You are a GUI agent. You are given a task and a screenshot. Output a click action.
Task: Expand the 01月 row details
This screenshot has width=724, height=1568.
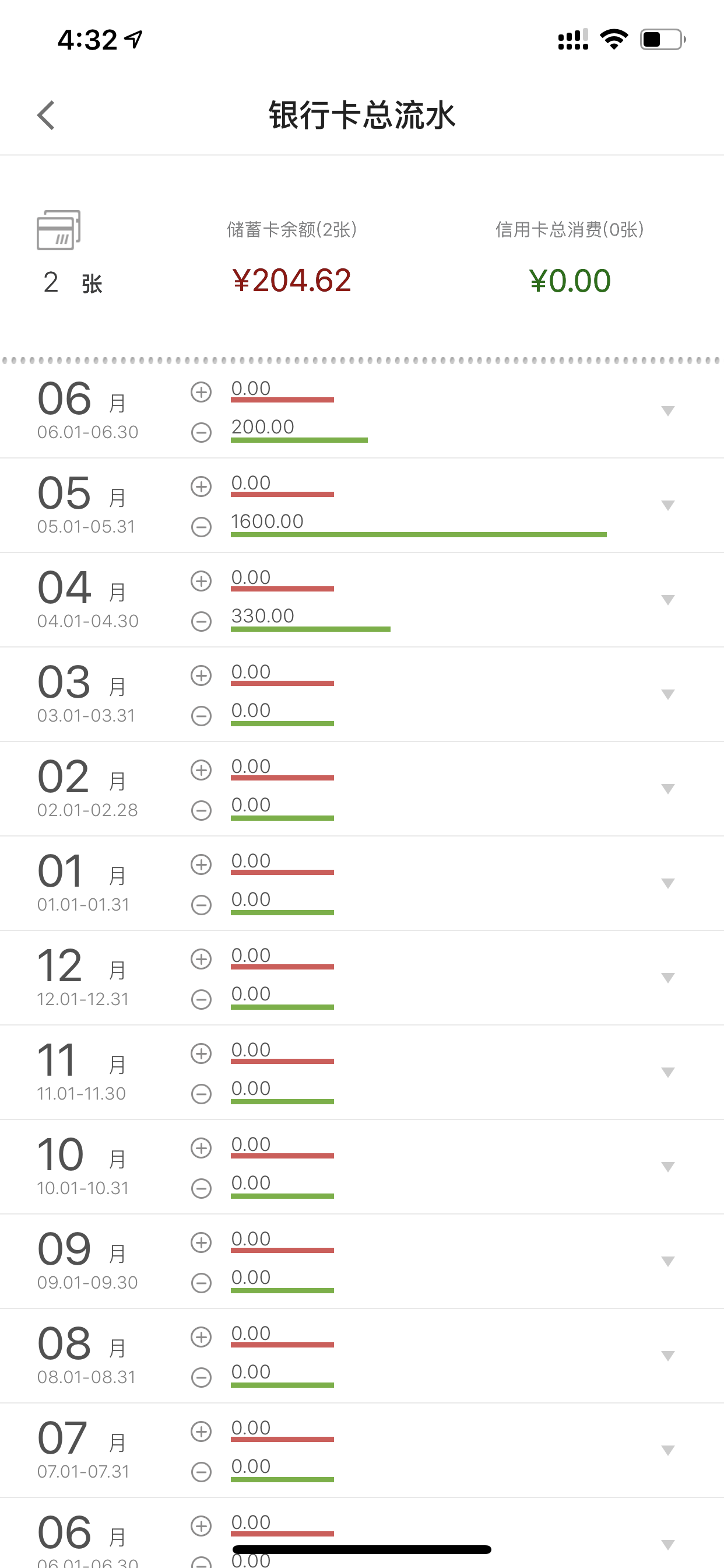point(667,883)
